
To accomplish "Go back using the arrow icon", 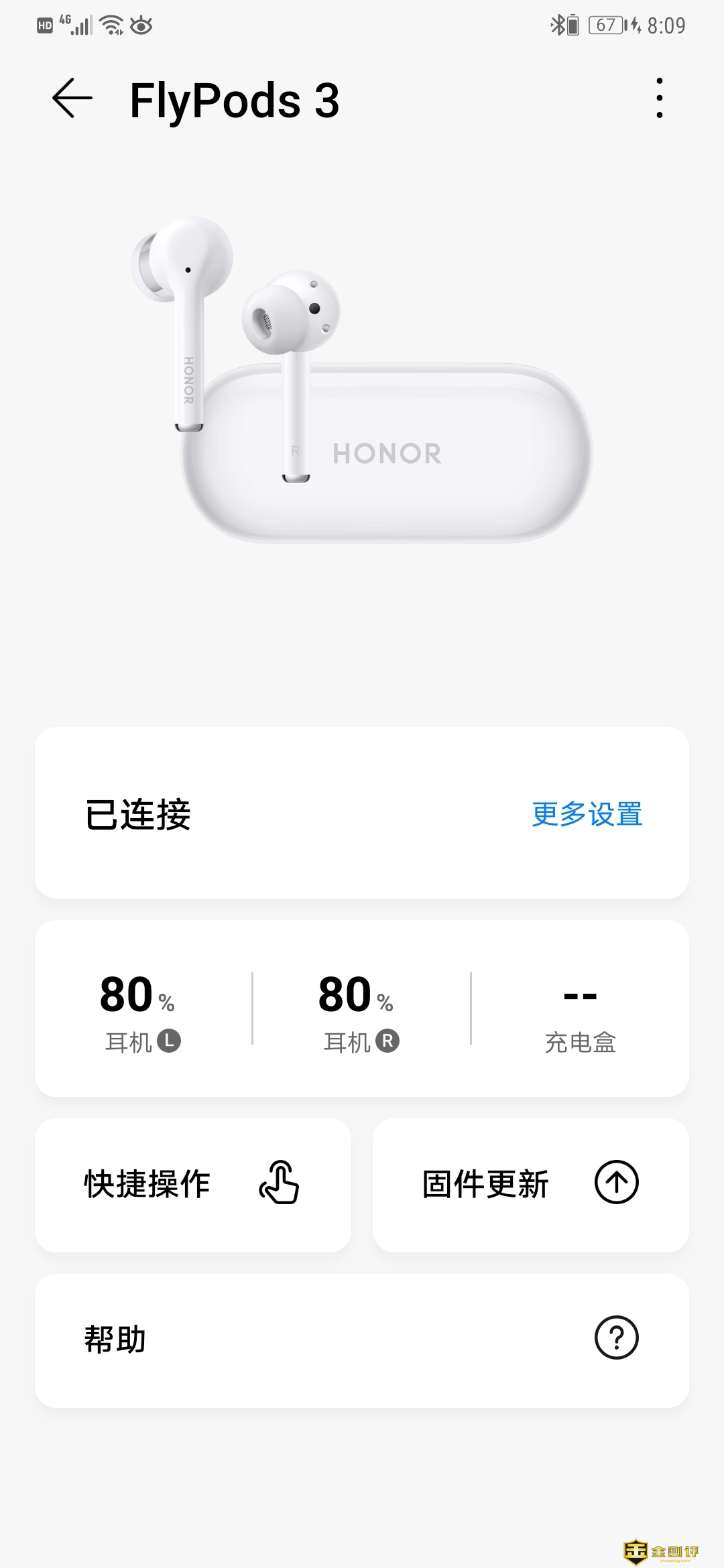I will pyautogui.click(x=72, y=99).
